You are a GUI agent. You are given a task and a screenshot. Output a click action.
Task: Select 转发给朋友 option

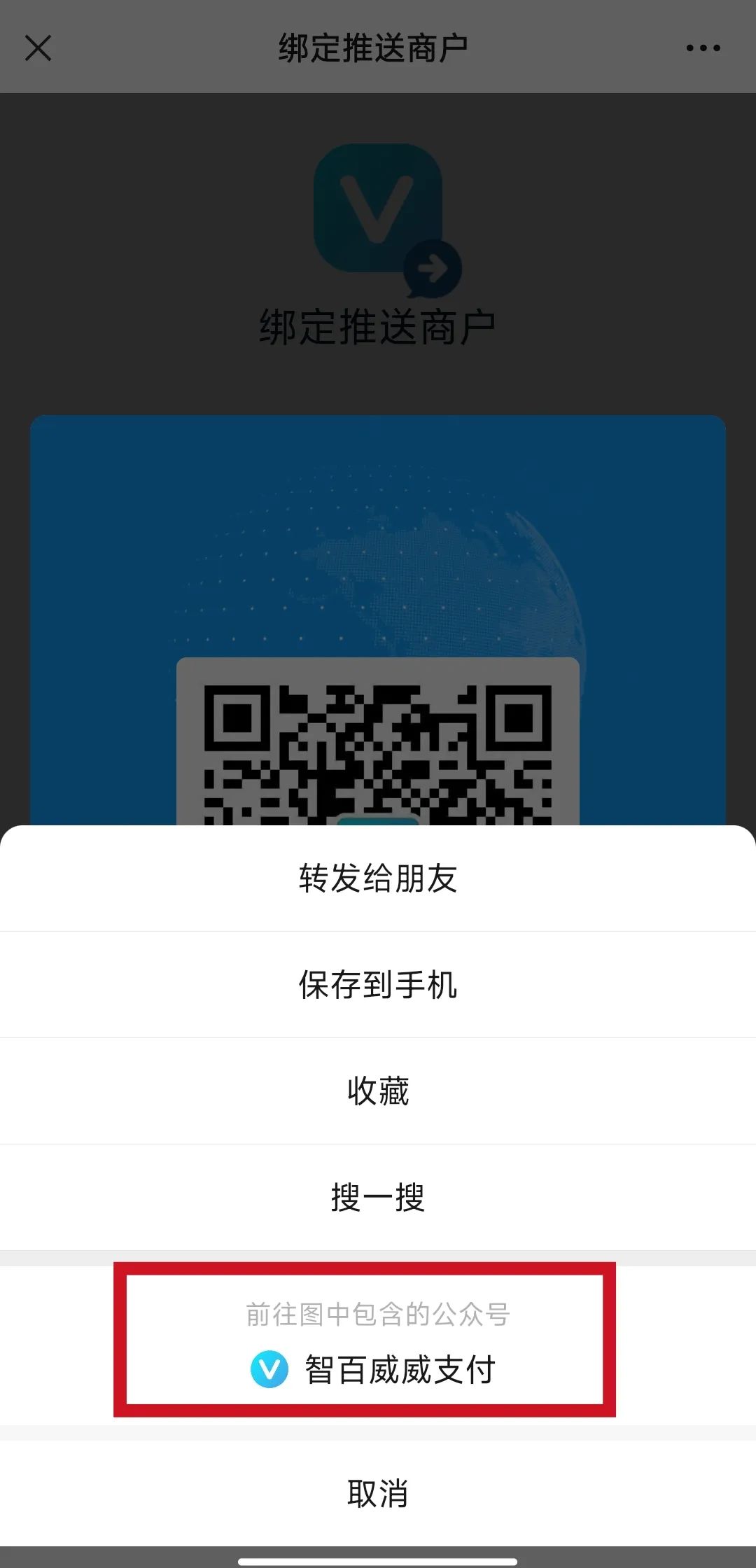point(378,878)
